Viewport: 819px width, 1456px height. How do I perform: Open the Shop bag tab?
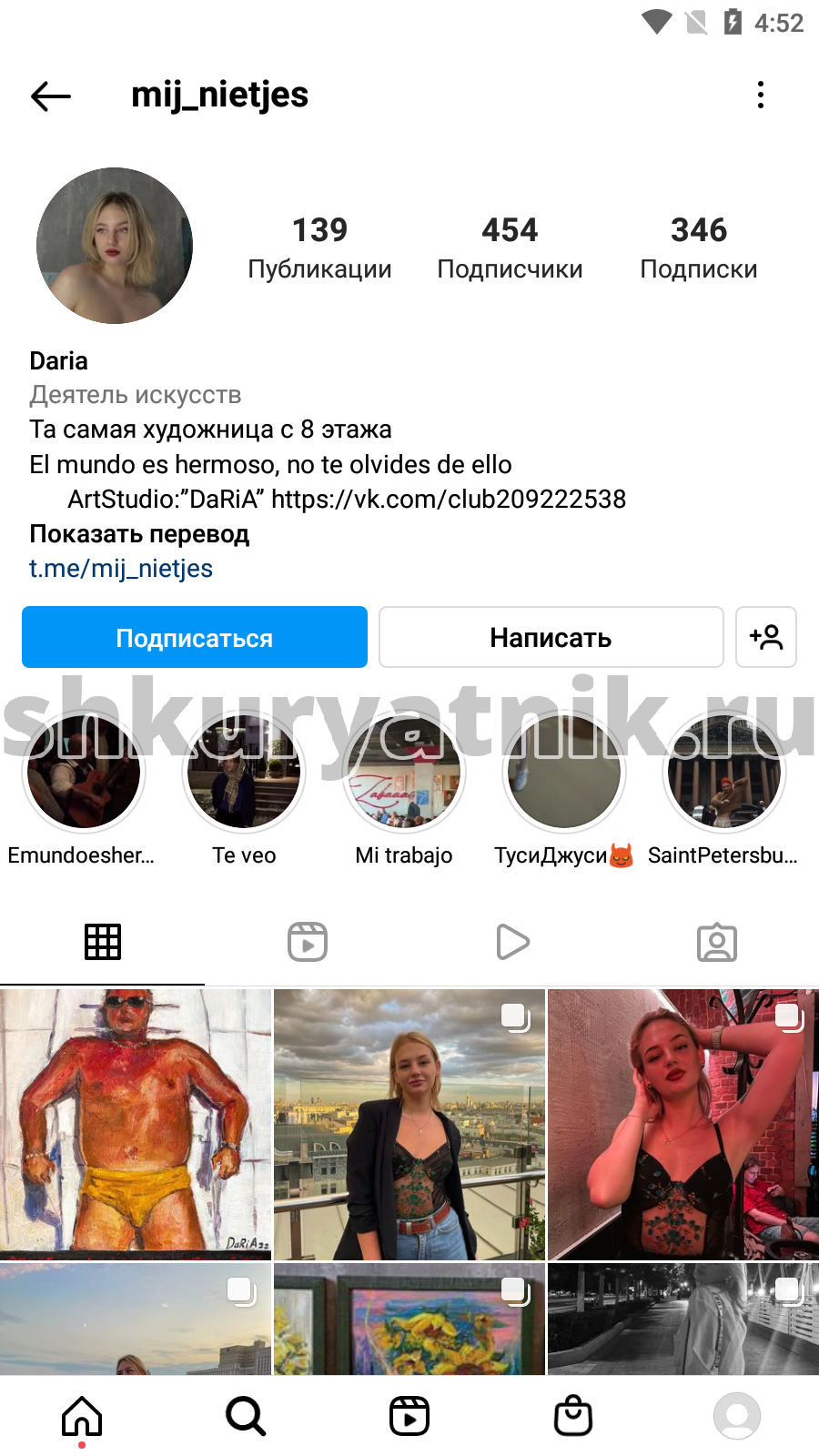pyautogui.click(x=573, y=1416)
